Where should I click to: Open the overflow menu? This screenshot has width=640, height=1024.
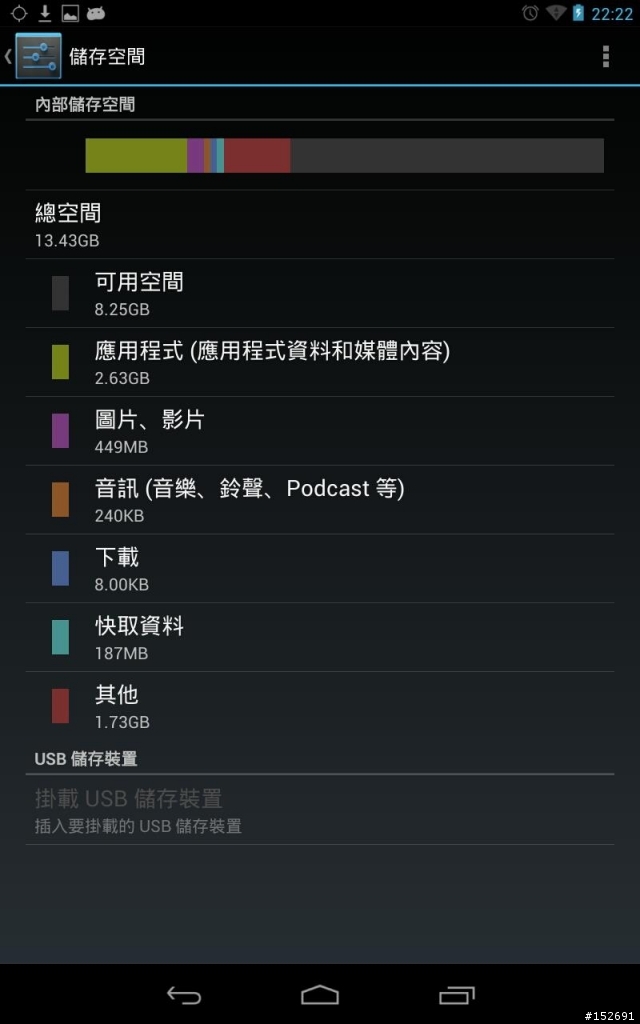[605, 57]
